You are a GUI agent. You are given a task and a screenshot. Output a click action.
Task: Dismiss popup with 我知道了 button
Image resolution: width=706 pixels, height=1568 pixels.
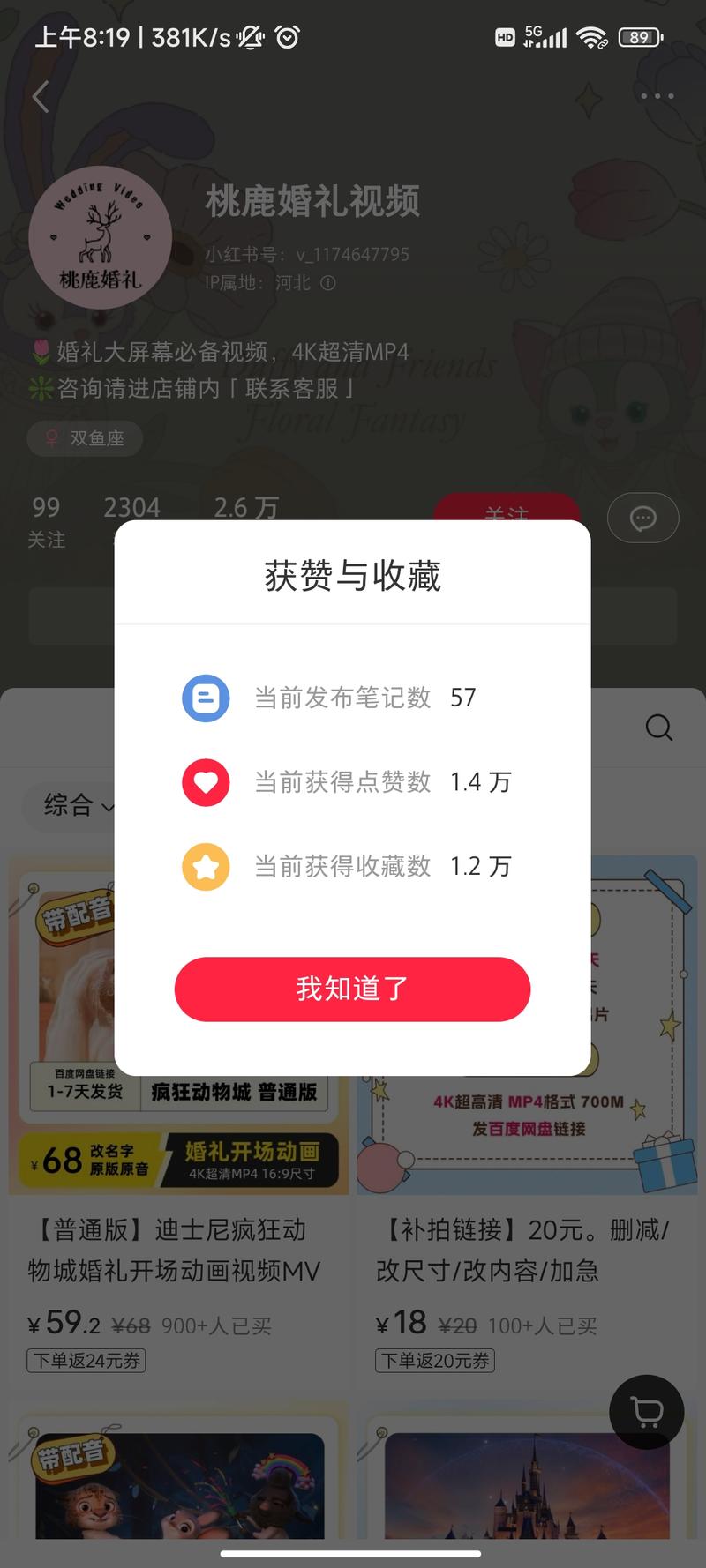(x=352, y=989)
